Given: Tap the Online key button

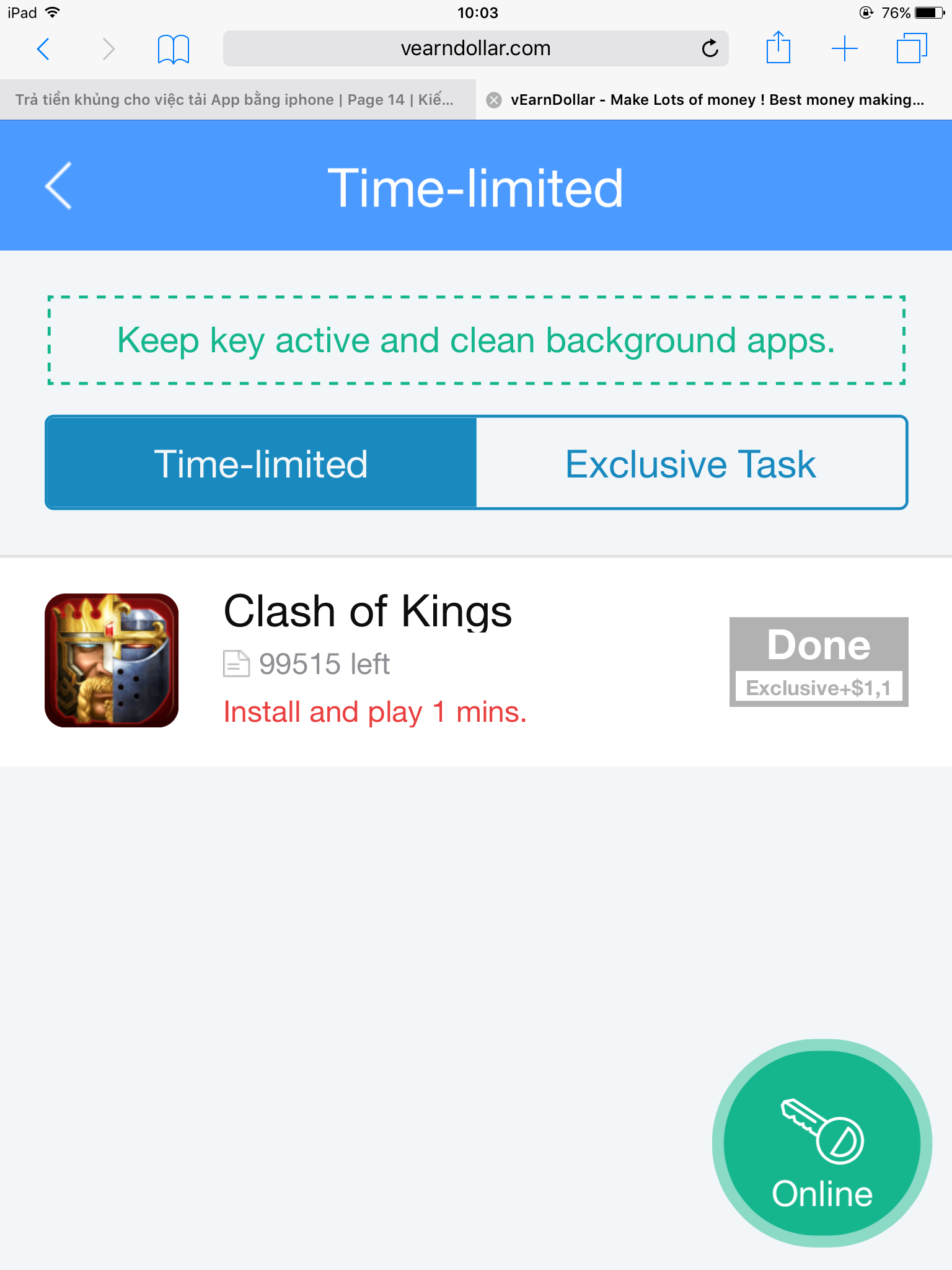Looking at the screenshot, I should click(822, 1143).
